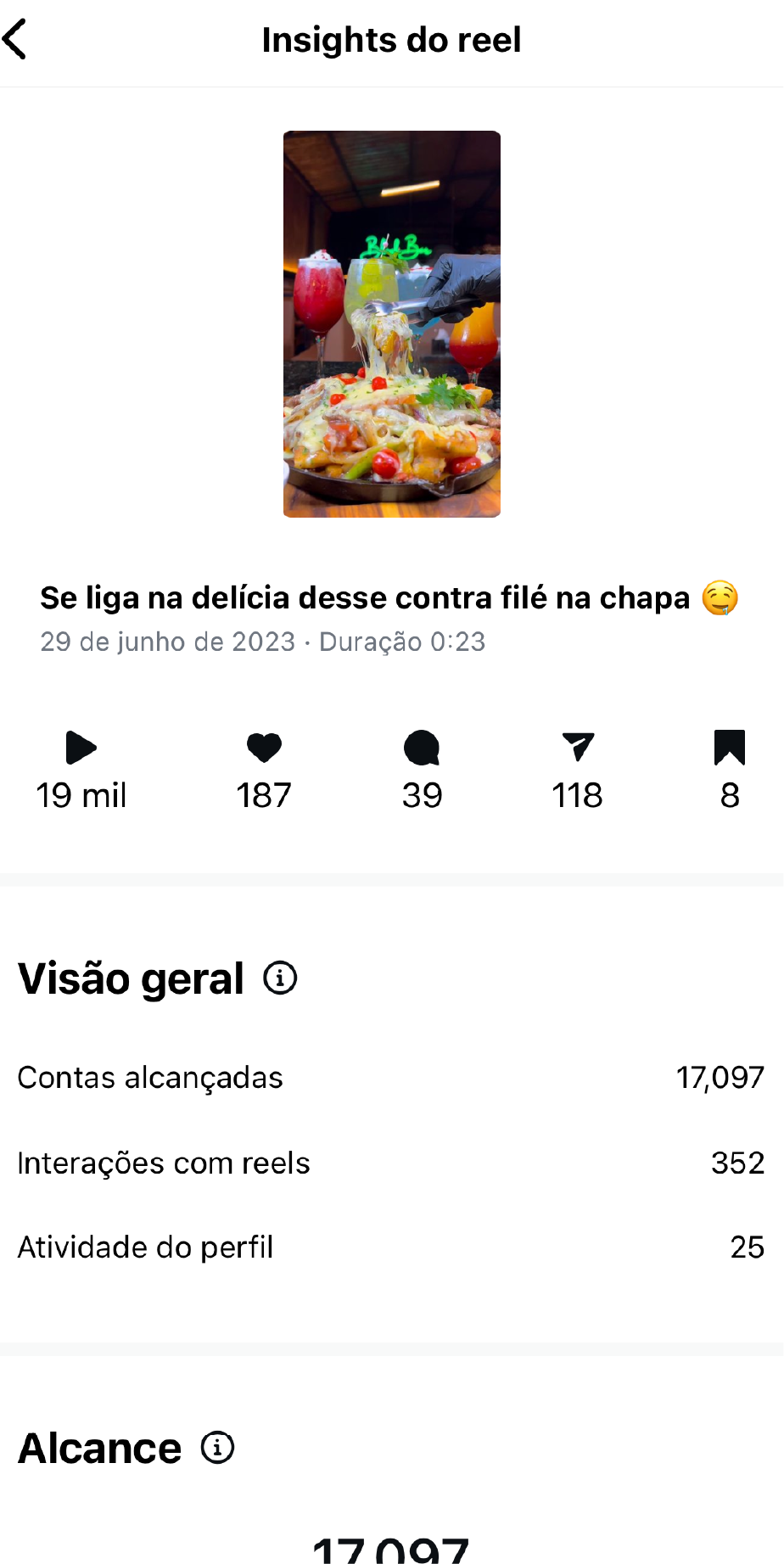Open the reel video thumbnail
784x1564 pixels.
tap(391, 323)
